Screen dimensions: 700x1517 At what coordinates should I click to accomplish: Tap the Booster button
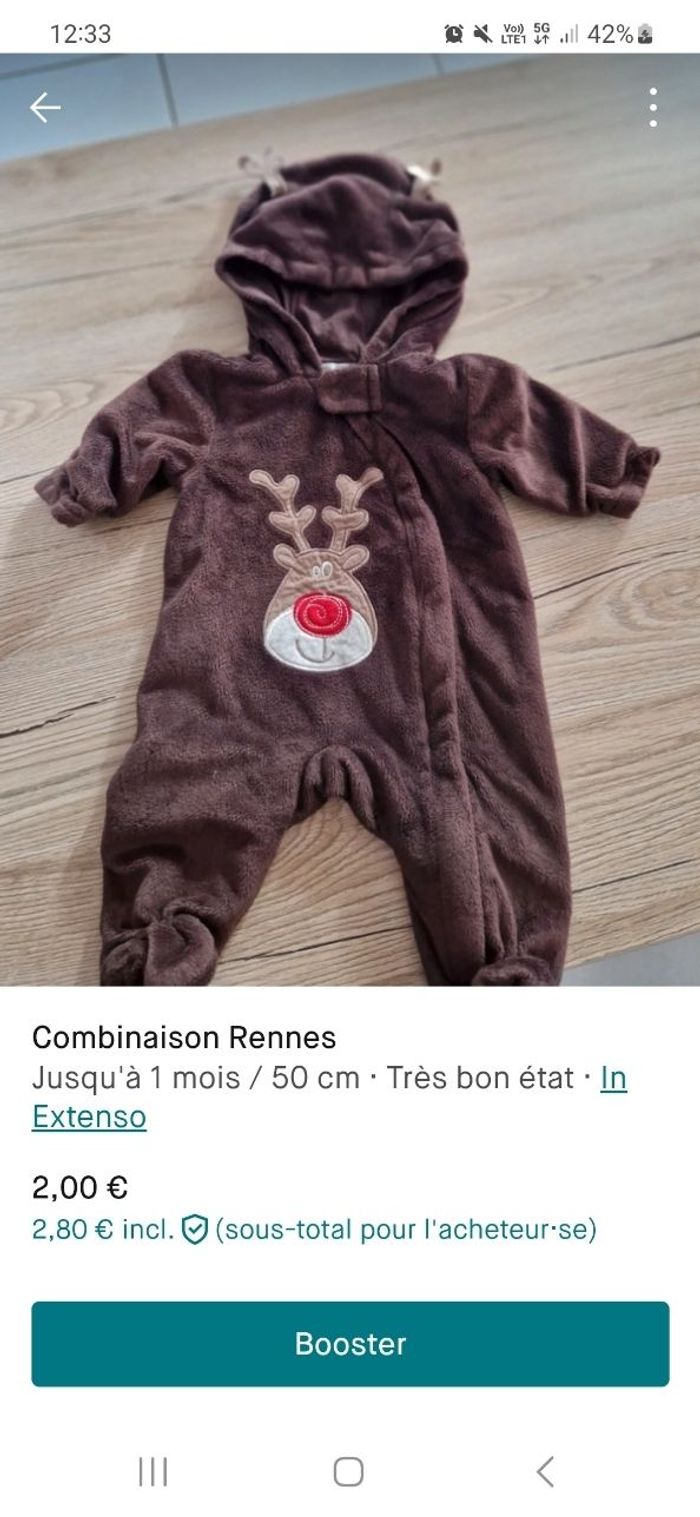[350, 1343]
